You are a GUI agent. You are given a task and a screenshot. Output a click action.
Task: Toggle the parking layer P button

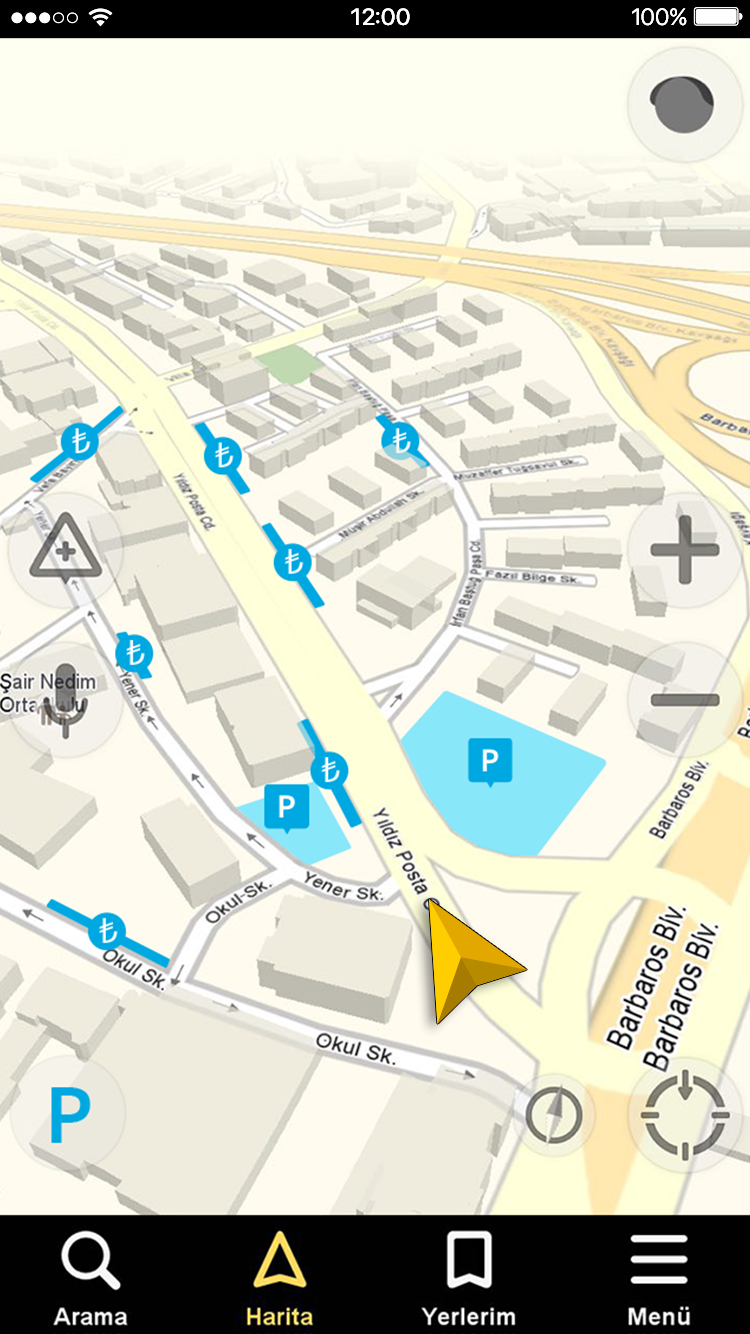[69, 1115]
